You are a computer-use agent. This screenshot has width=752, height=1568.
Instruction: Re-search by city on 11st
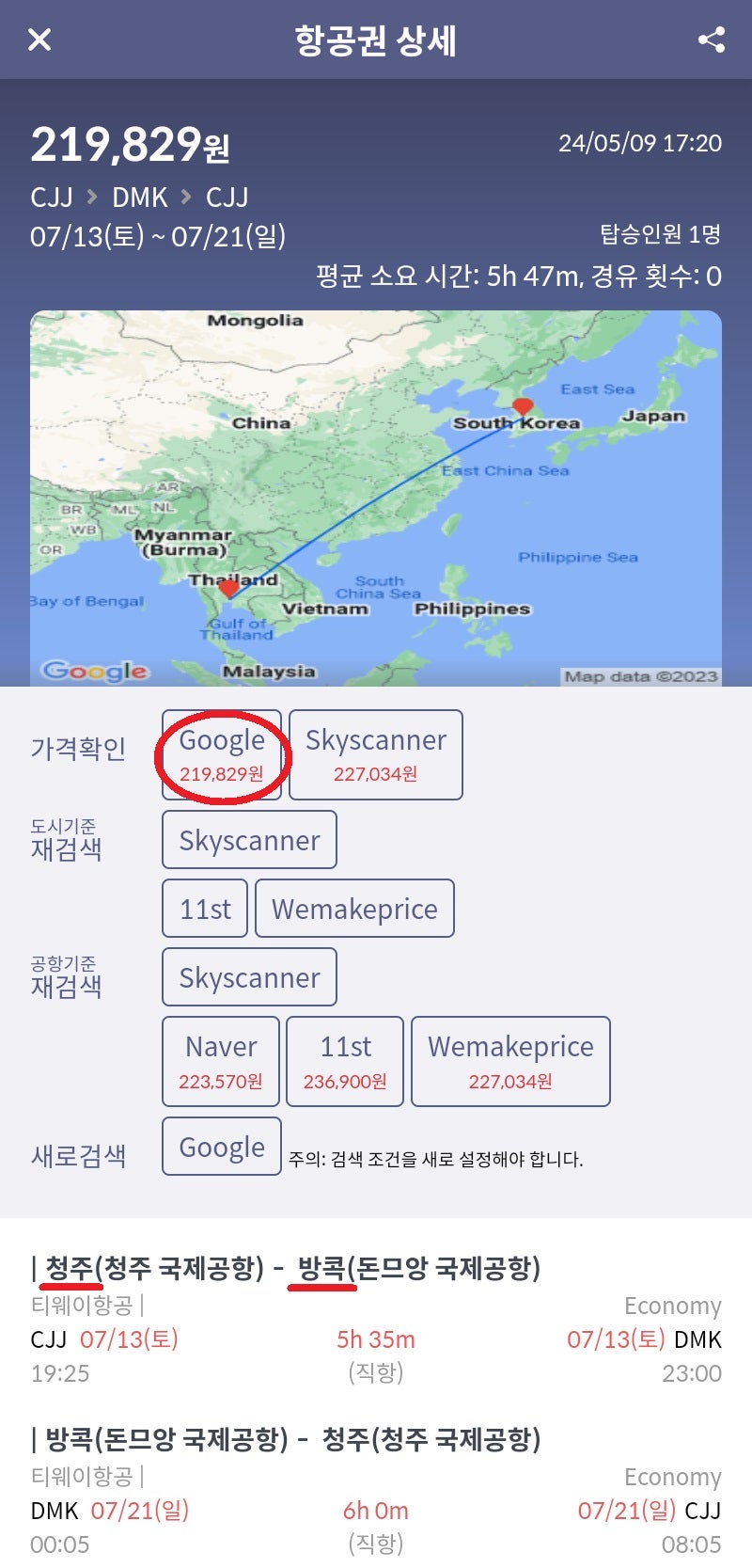coord(205,909)
